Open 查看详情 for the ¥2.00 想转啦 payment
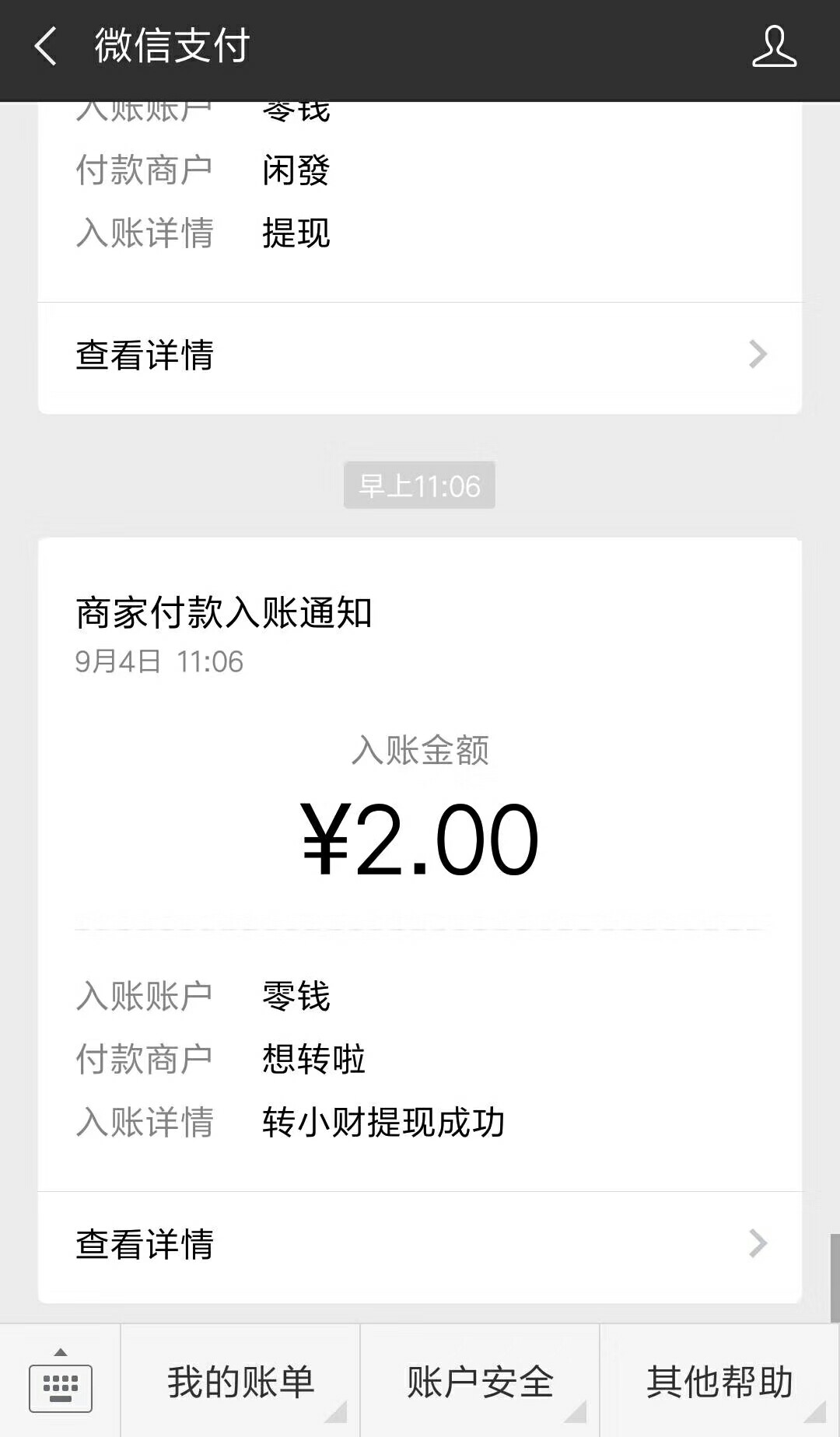The height and width of the screenshot is (1437, 840). [x=420, y=1244]
